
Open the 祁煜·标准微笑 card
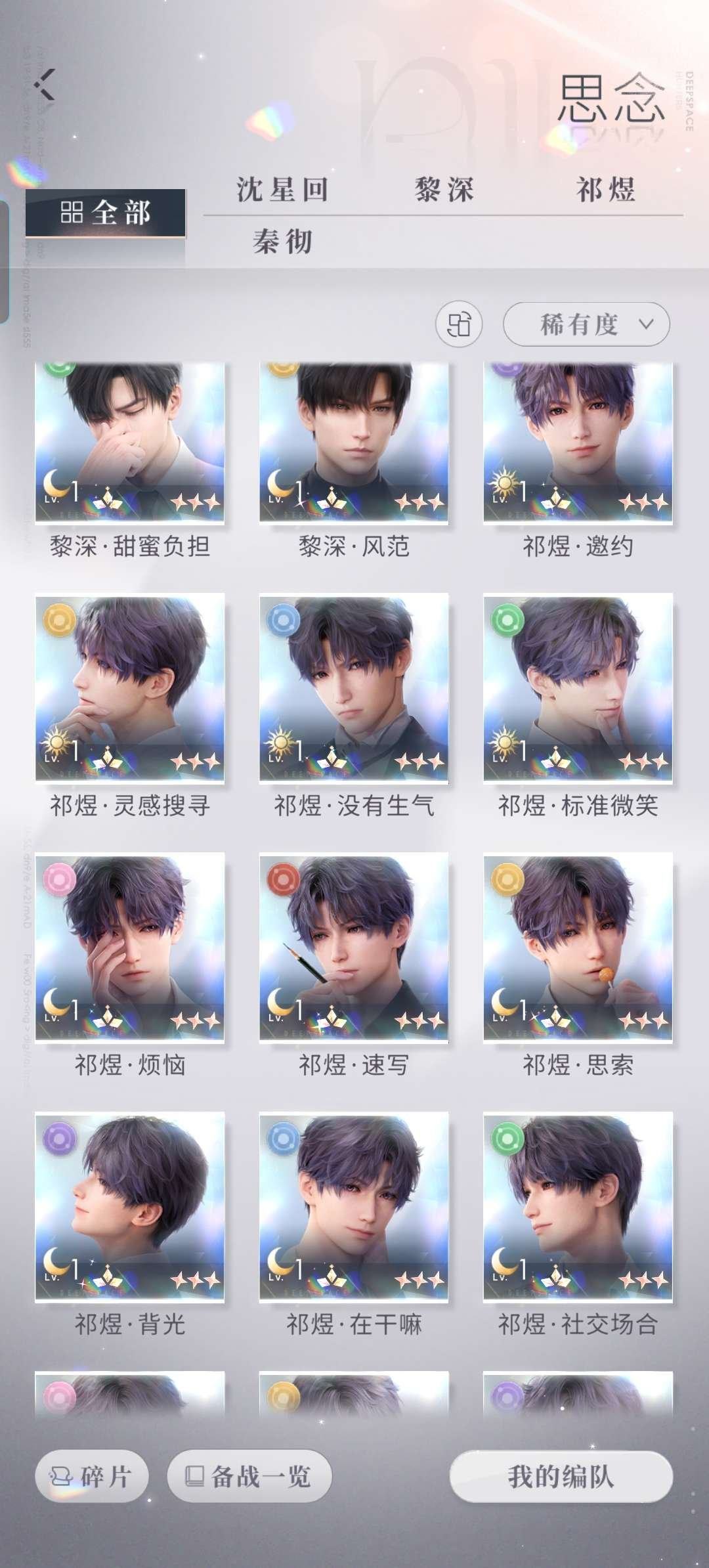click(x=578, y=688)
